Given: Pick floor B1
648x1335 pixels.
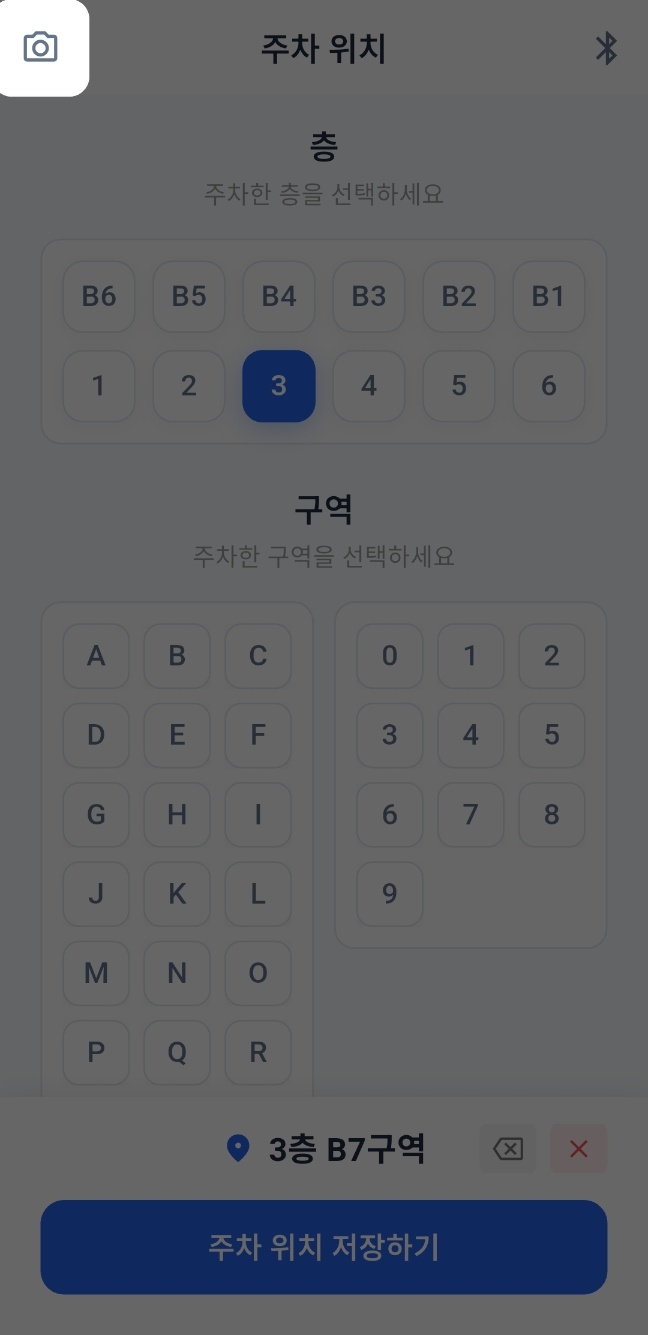Looking at the screenshot, I should tap(548, 296).
